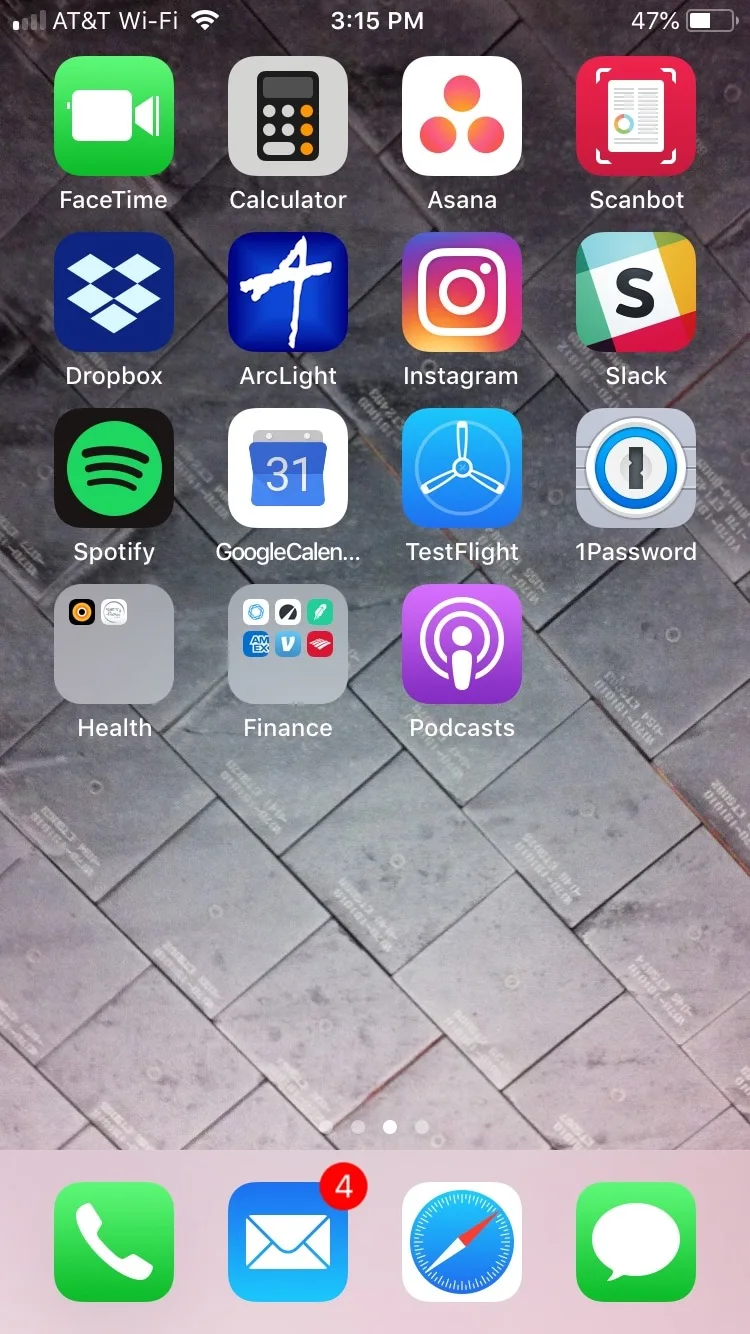This screenshot has width=750, height=1334.
Task: Launch Slack
Action: pos(636,292)
